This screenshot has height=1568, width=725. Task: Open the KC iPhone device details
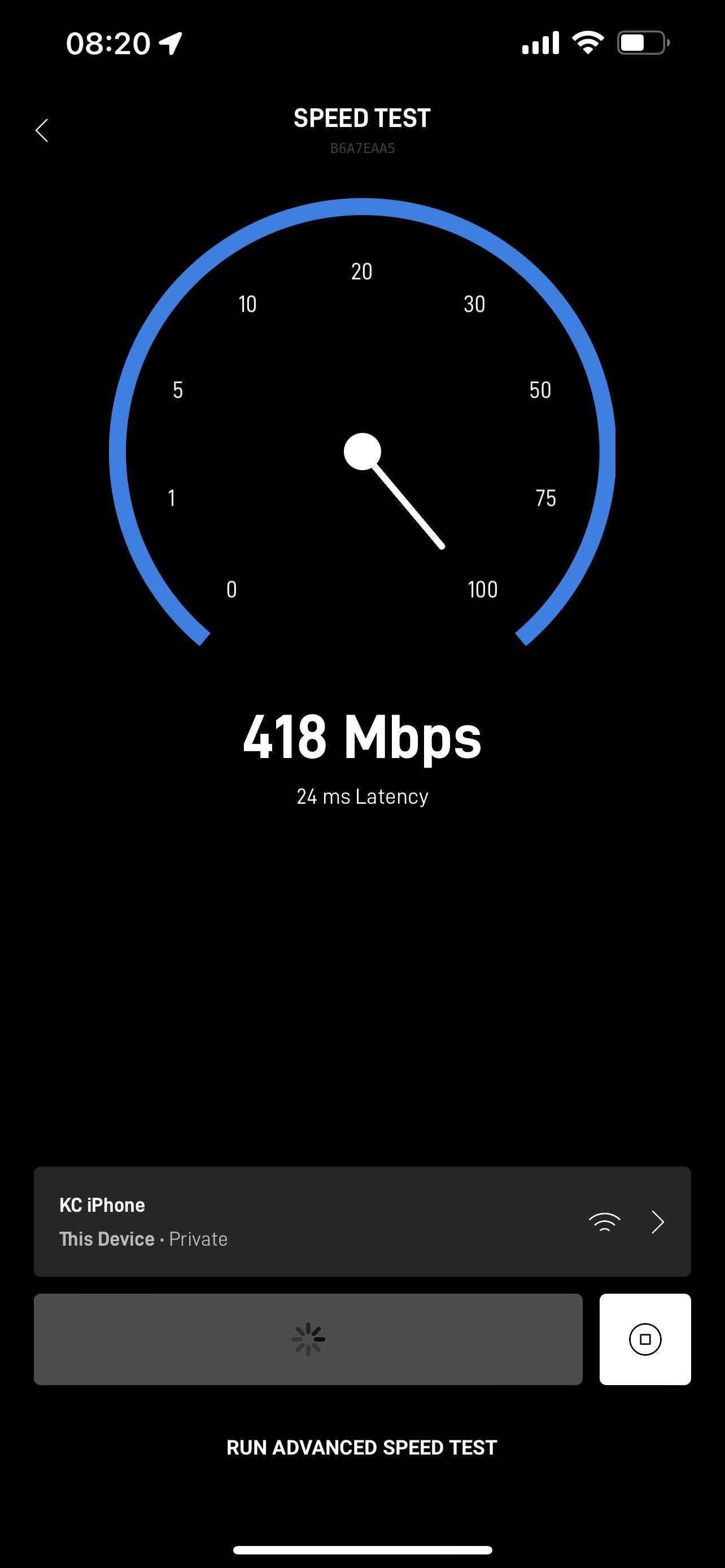361,1221
